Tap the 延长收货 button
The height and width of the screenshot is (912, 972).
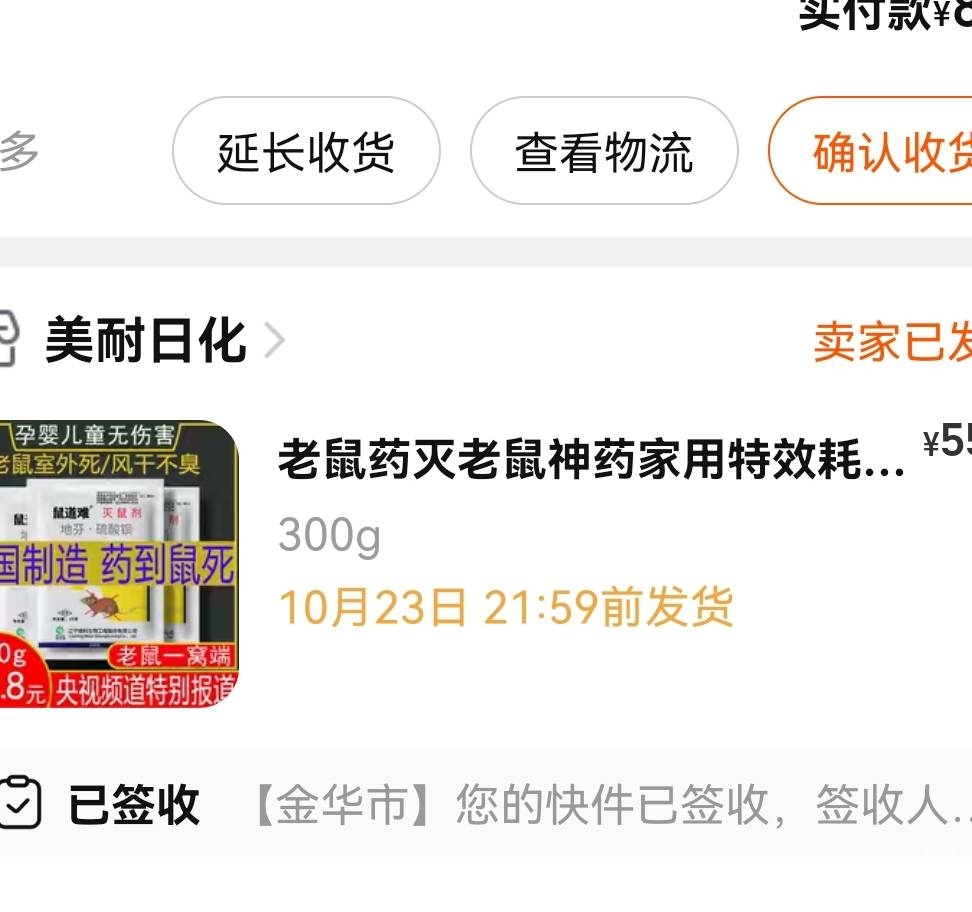point(306,152)
